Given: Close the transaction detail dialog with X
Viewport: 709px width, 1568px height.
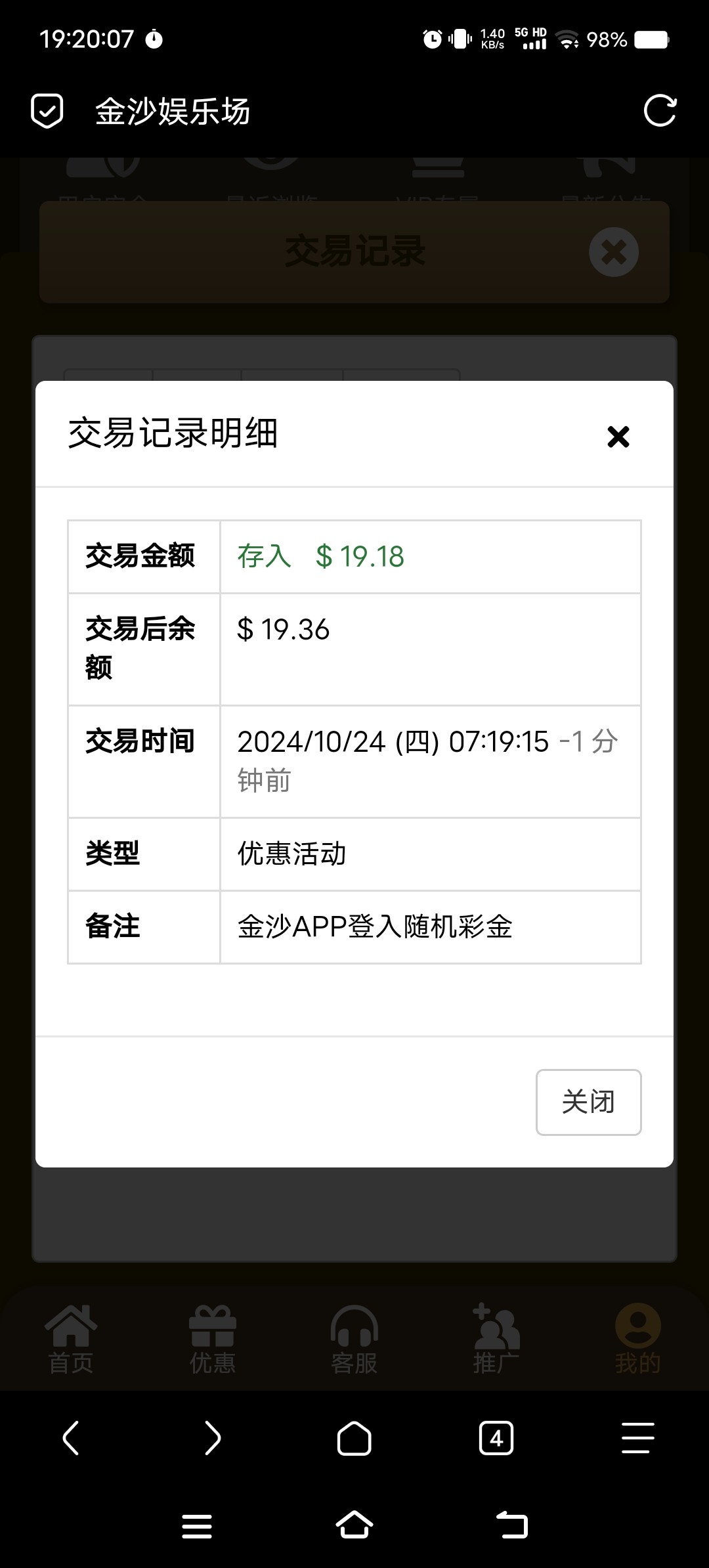Looking at the screenshot, I should tap(618, 437).
